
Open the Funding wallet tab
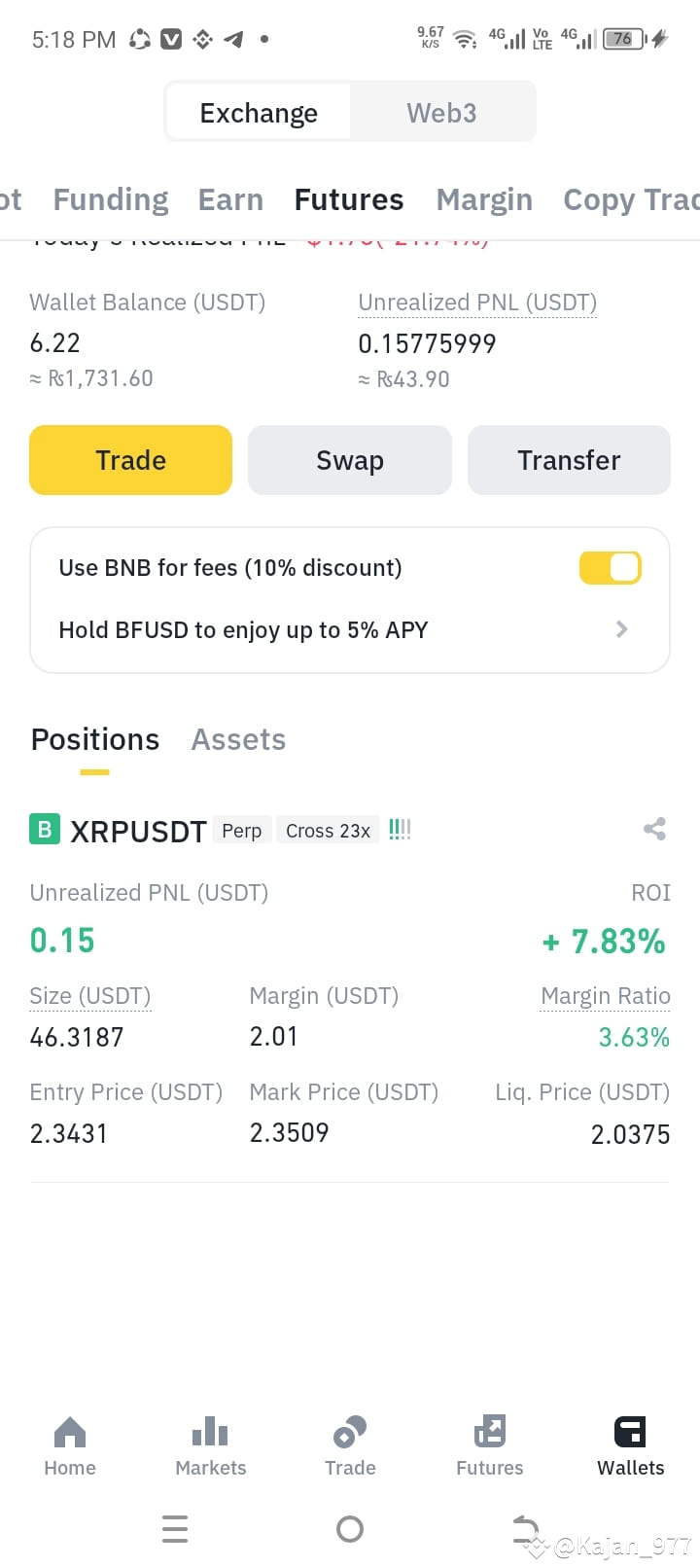coord(110,198)
